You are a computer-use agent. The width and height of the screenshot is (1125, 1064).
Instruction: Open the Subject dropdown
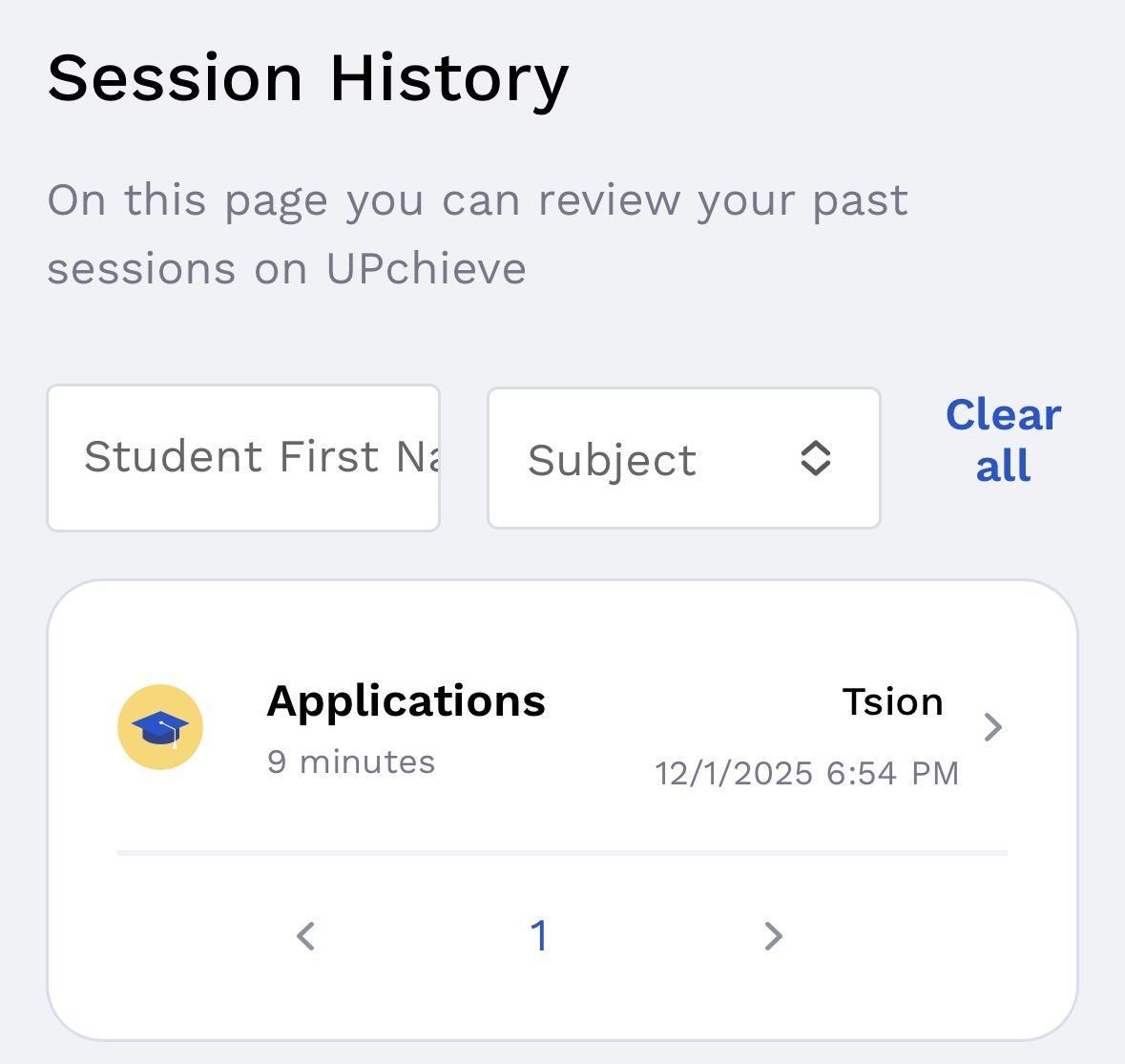tap(683, 459)
